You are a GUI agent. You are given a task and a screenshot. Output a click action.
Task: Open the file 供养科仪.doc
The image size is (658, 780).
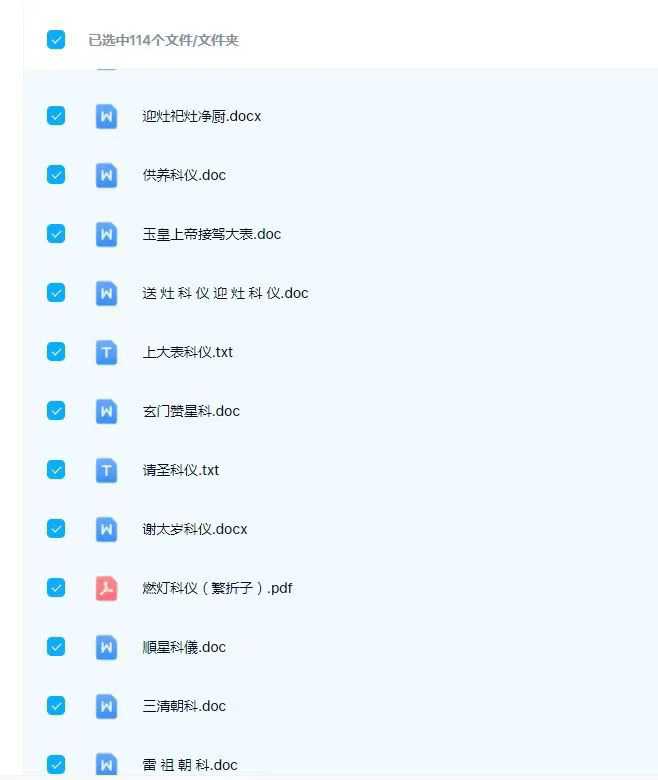(184, 175)
